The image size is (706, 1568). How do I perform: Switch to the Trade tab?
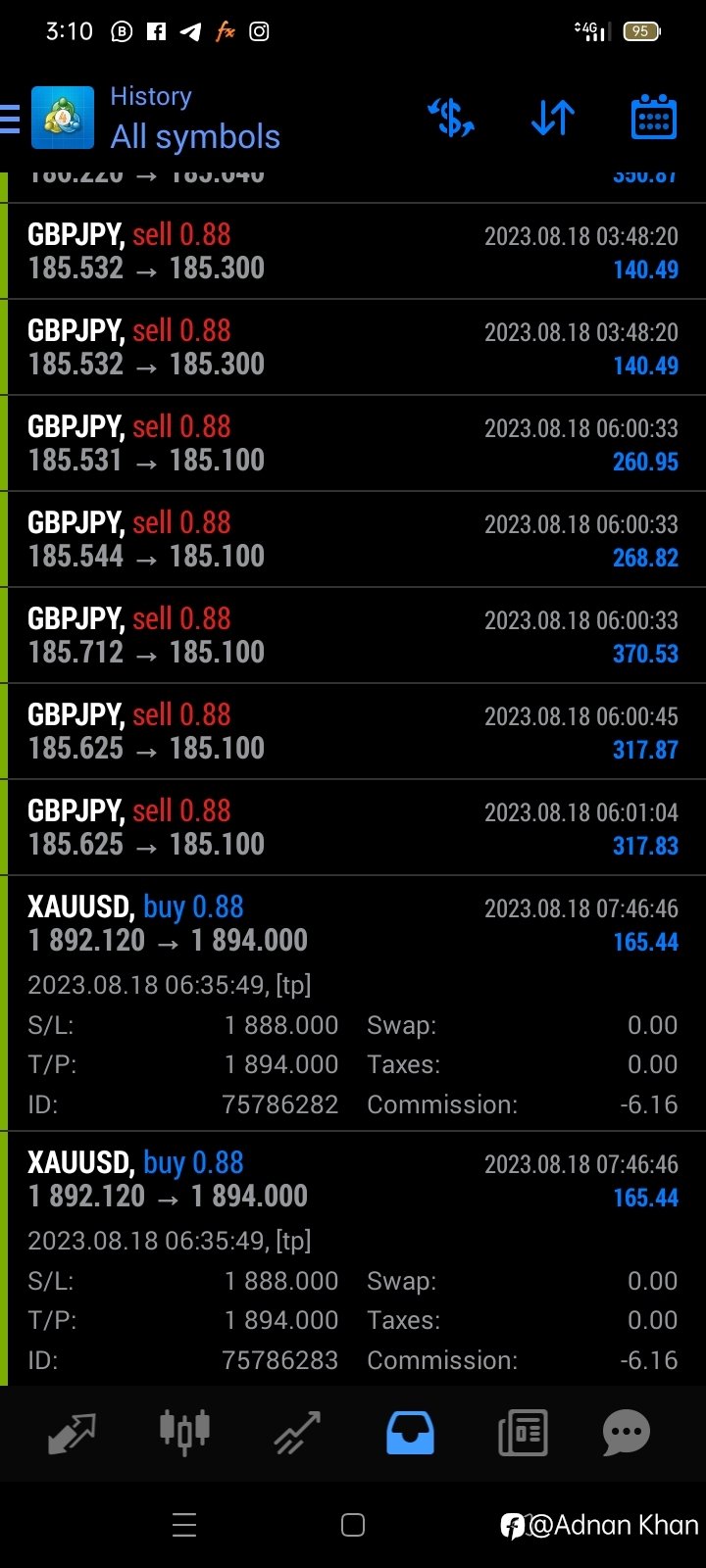(297, 1433)
